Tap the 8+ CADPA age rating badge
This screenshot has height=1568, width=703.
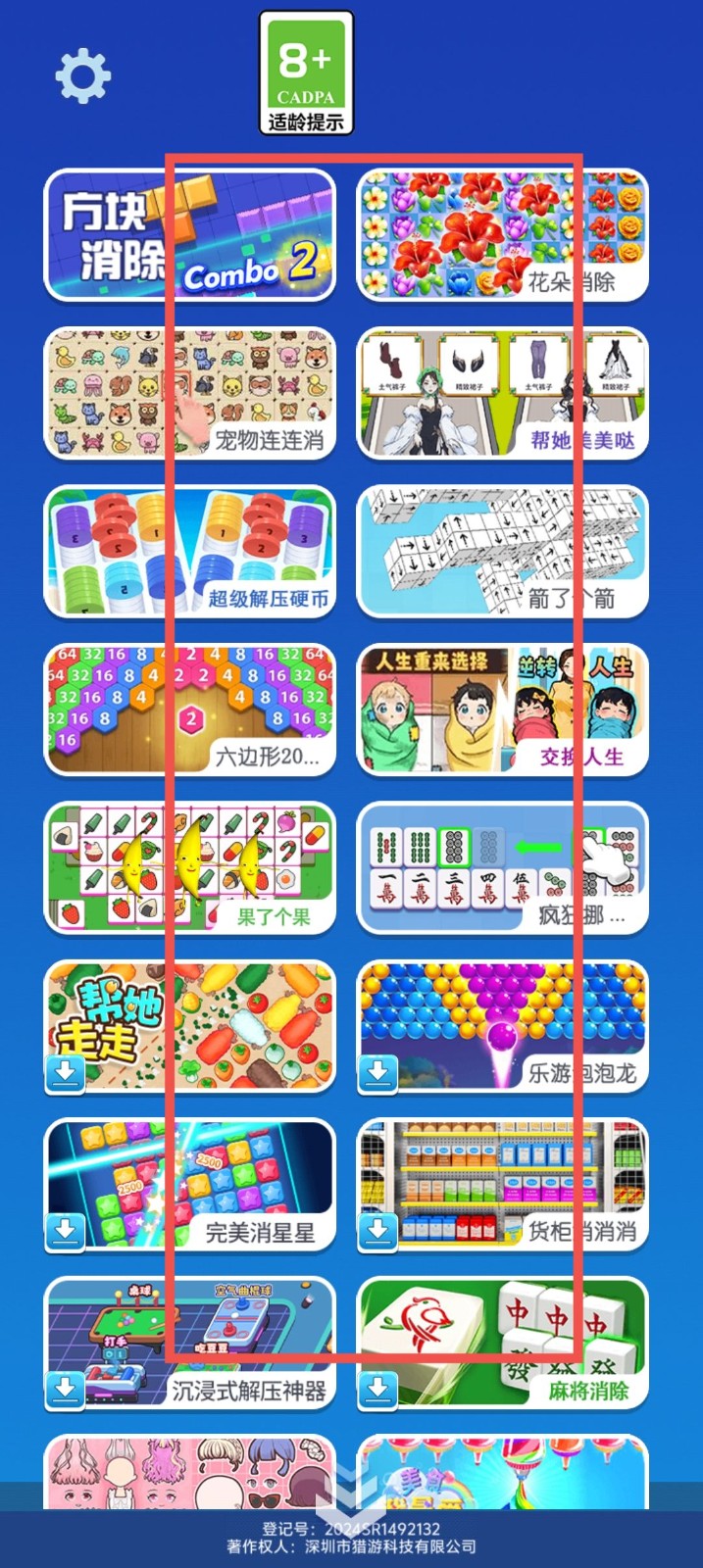306,73
